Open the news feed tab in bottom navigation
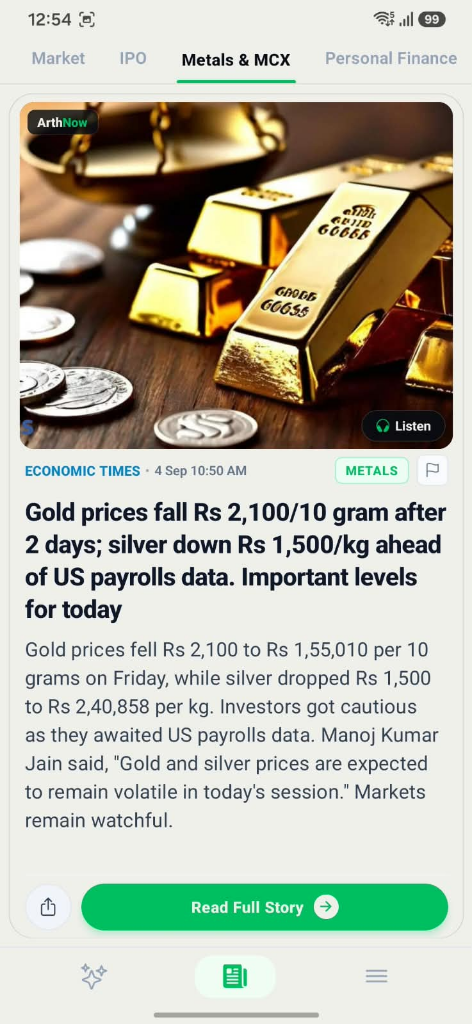Image resolution: width=472 pixels, height=1024 pixels. (235, 977)
